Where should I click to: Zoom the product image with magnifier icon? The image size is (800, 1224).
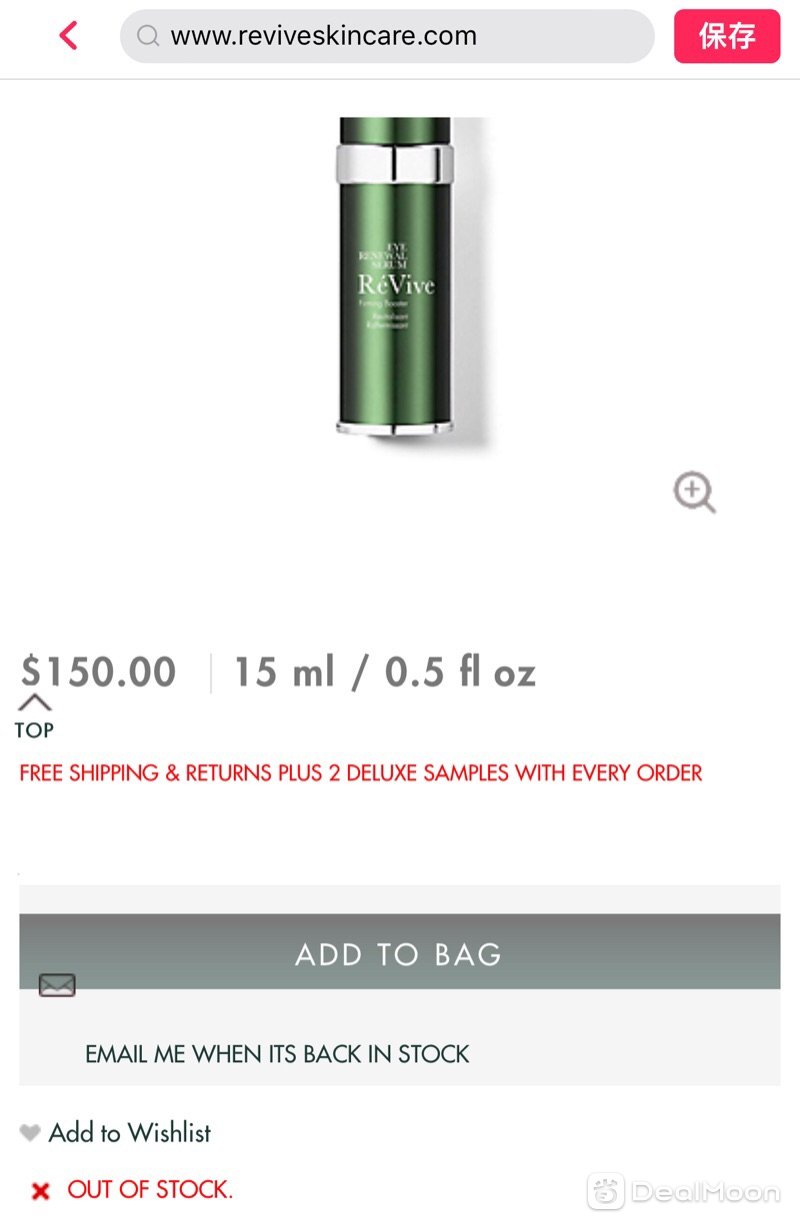pos(694,493)
